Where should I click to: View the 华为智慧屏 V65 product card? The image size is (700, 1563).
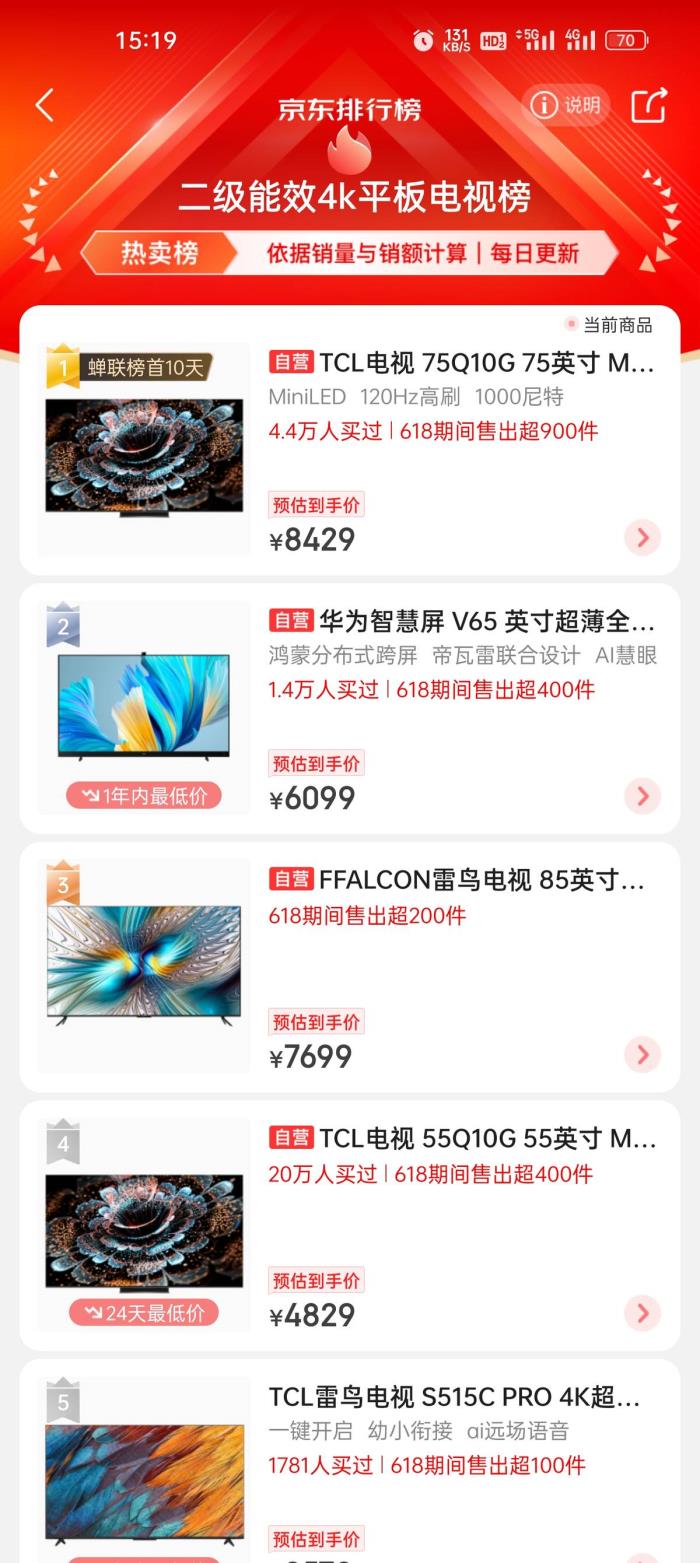point(461,621)
